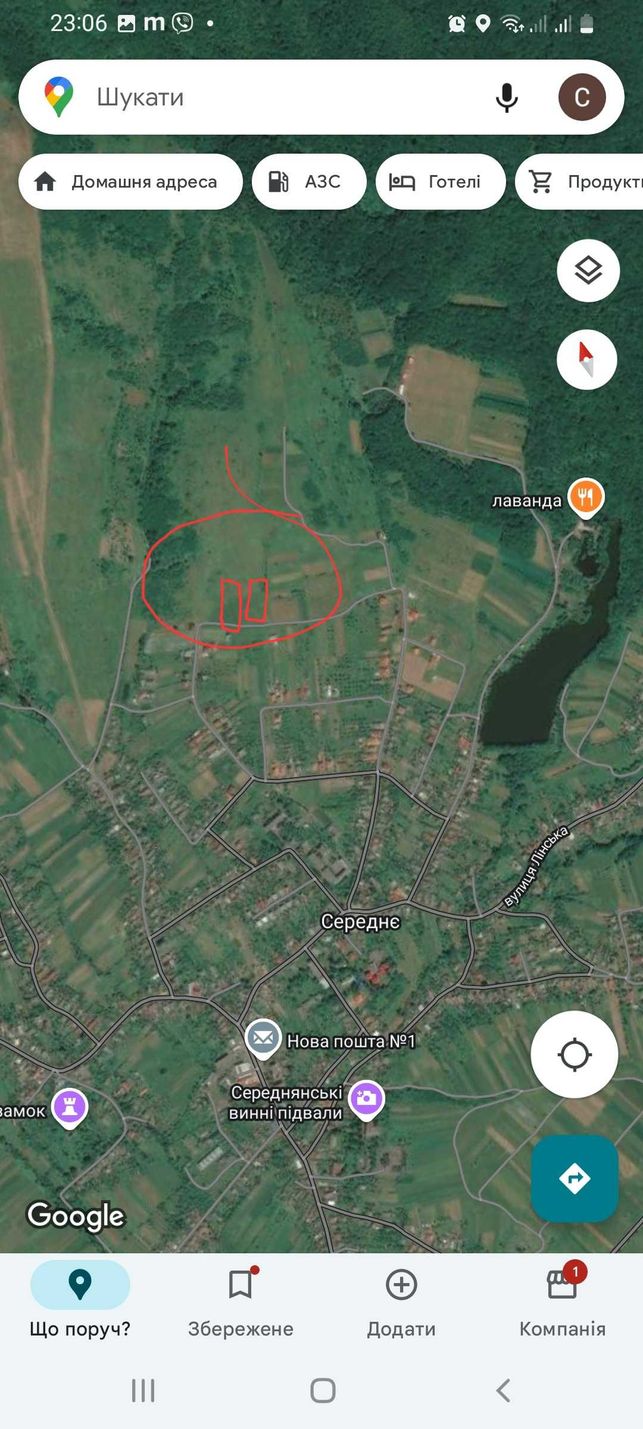
Task: Open the Середнянські винні підвали marker
Action: coord(367,1099)
